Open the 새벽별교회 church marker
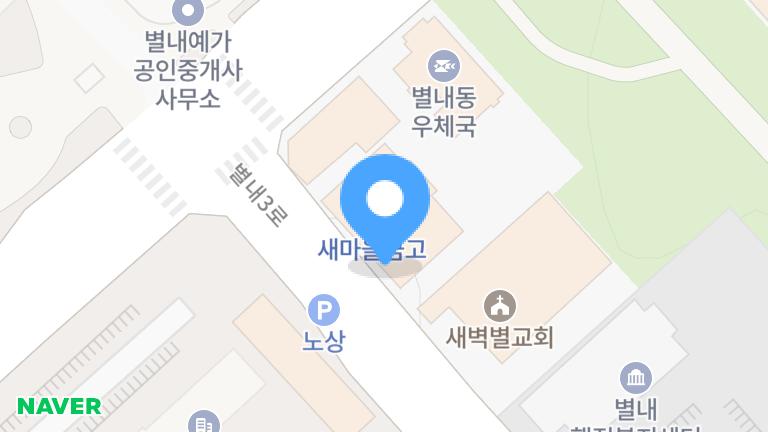The image size is (768, 432). (499, 304)
